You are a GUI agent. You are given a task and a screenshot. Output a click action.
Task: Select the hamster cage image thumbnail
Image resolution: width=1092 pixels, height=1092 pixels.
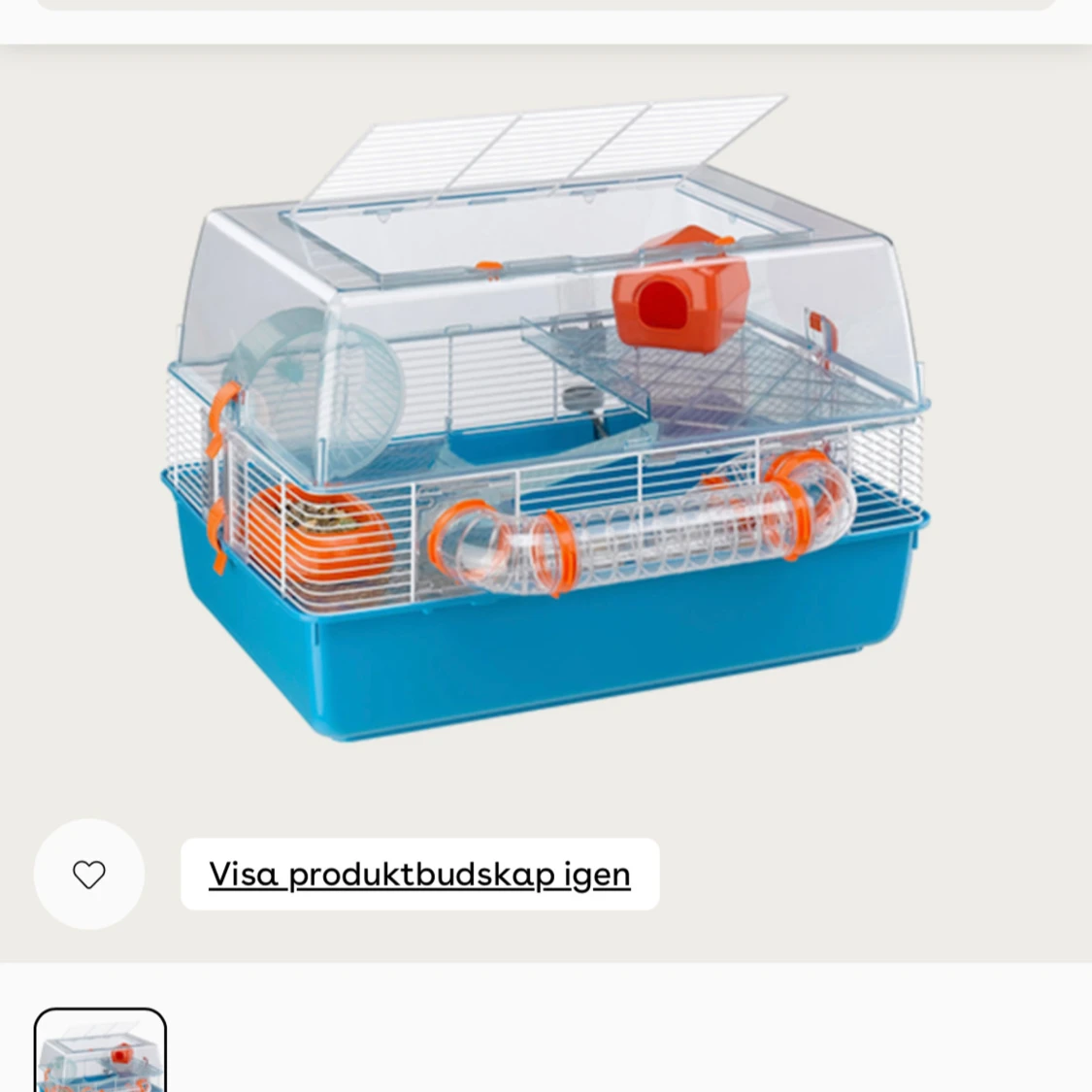(100, 1052)
